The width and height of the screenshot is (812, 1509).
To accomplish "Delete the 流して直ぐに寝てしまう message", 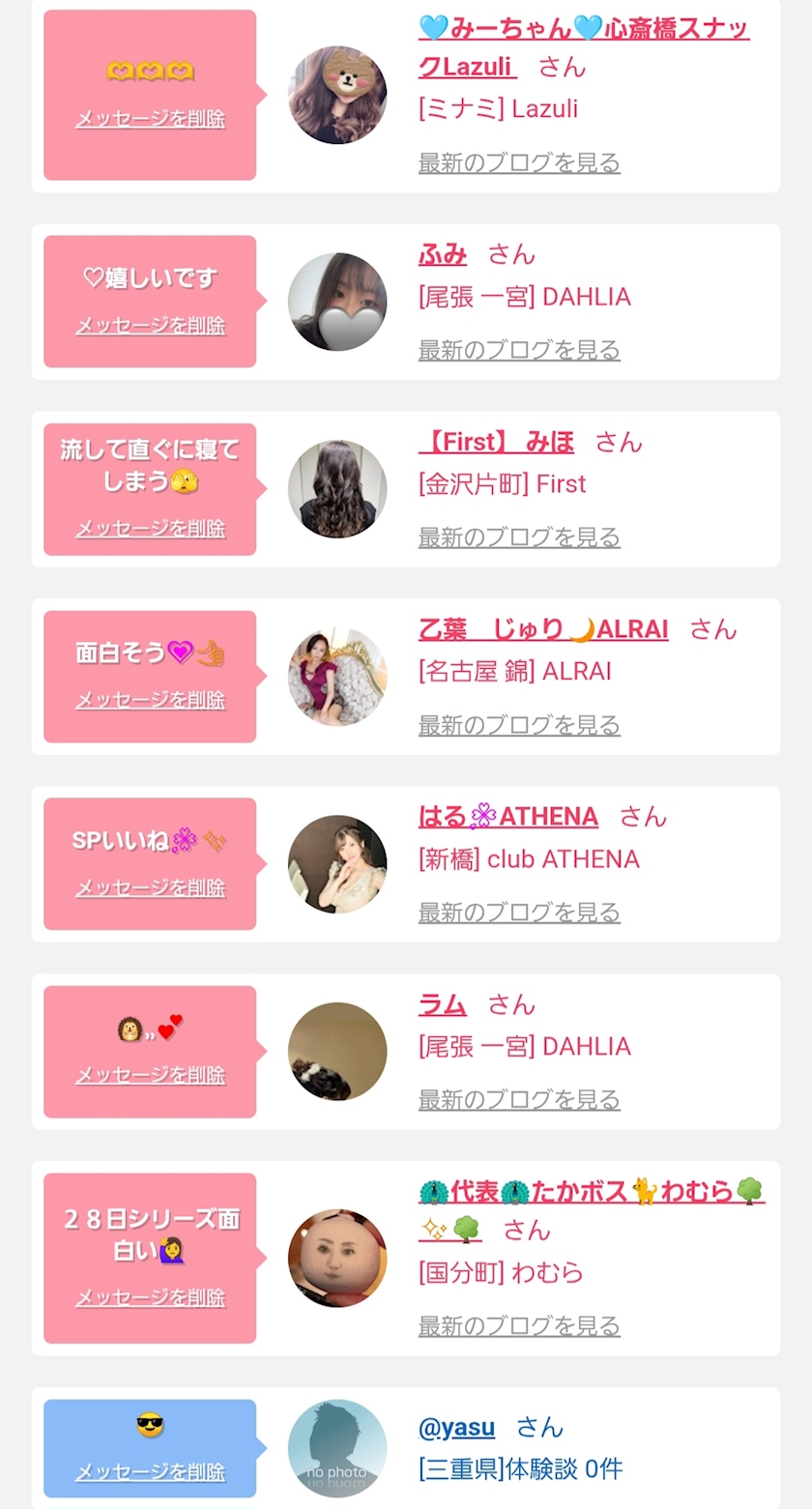I will tap(150, 529).
